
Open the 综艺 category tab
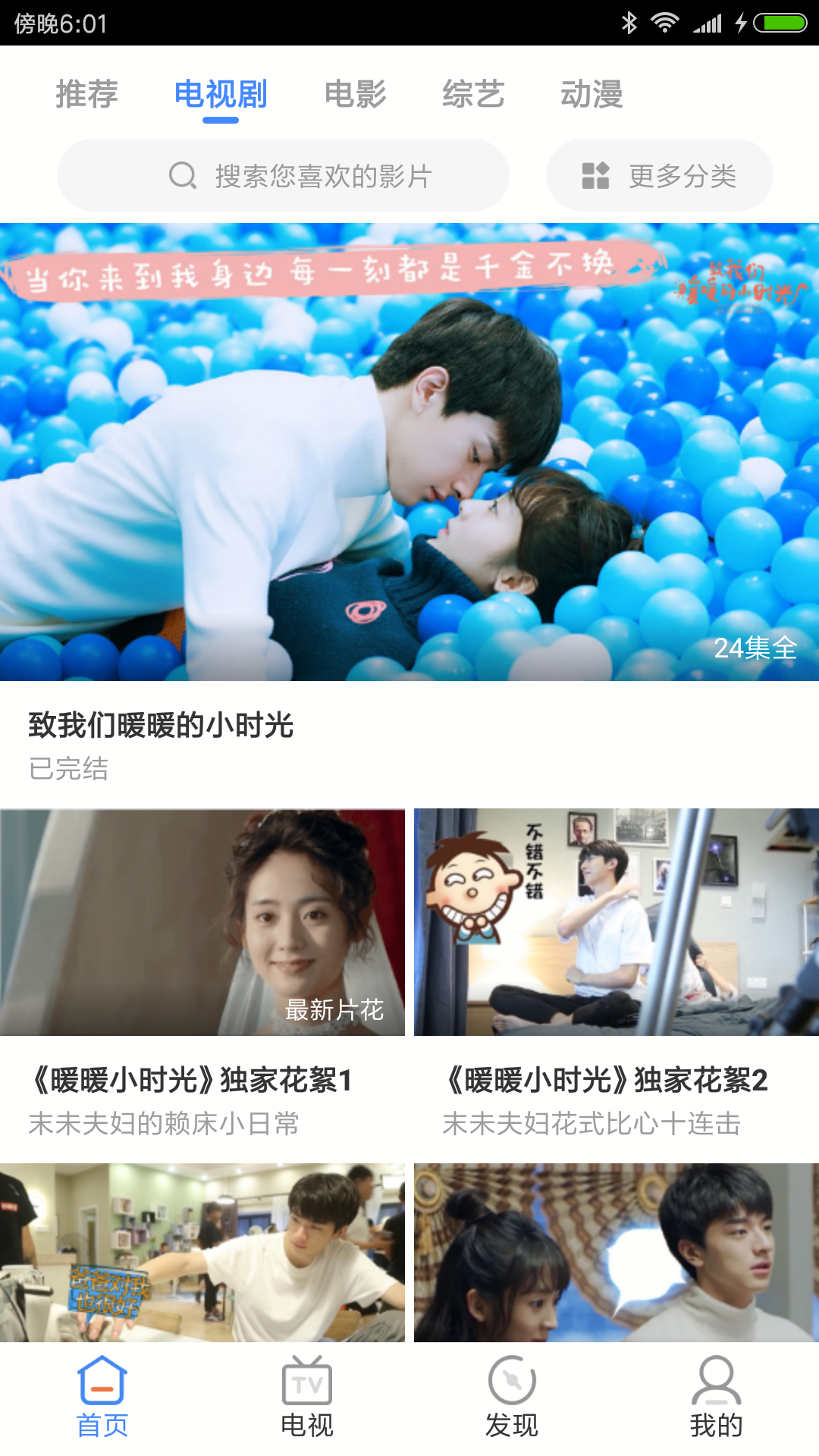point(474,94)
